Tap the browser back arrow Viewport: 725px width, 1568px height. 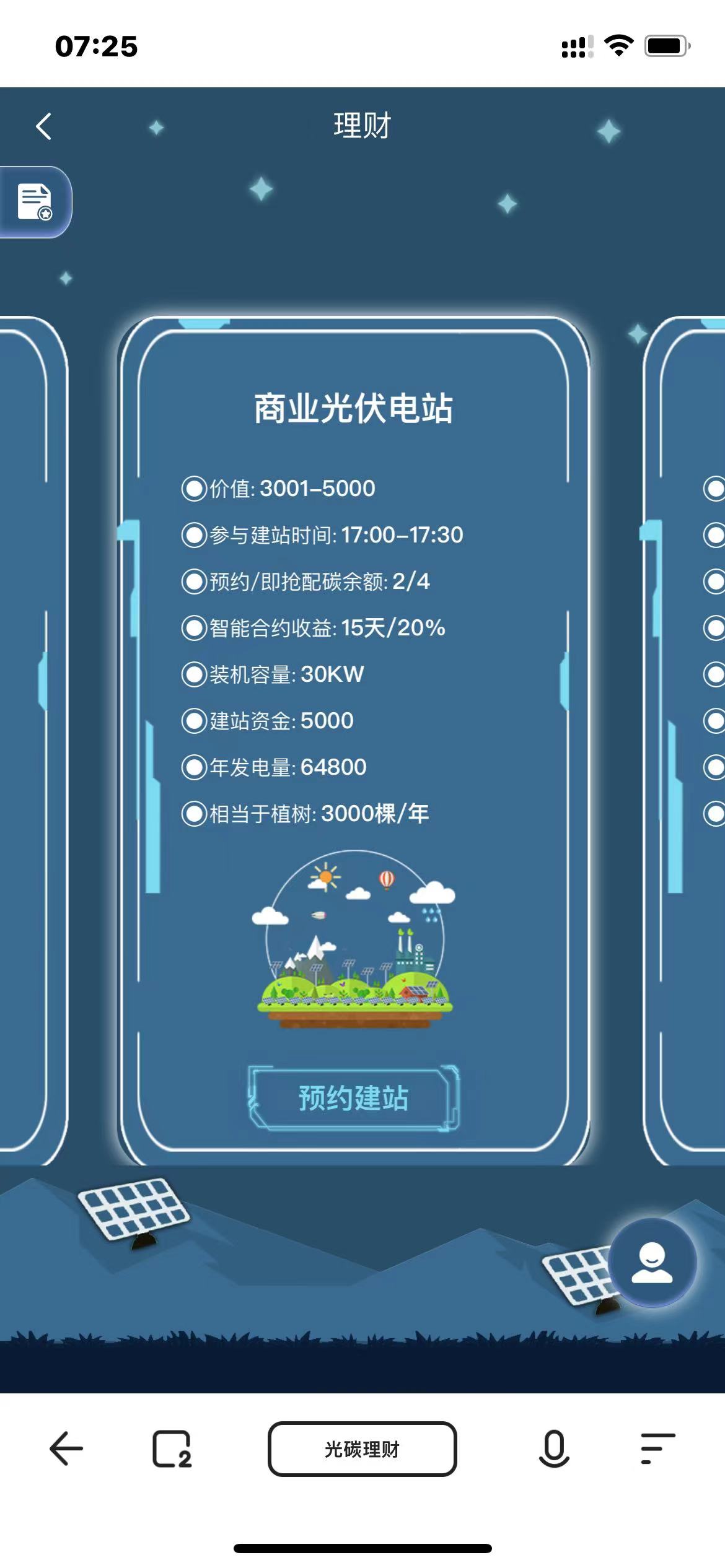66,1449
